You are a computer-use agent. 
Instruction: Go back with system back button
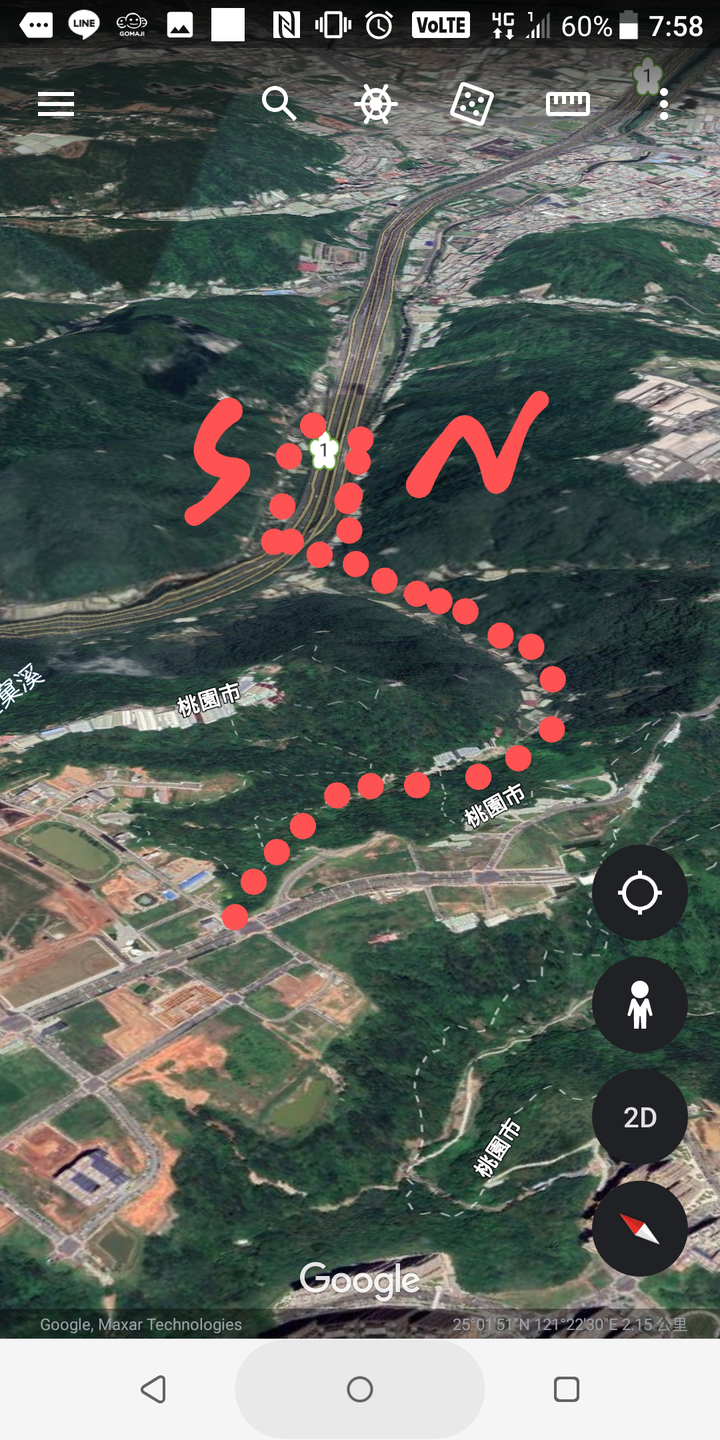pyautogui.click(x=153, y=1389)
